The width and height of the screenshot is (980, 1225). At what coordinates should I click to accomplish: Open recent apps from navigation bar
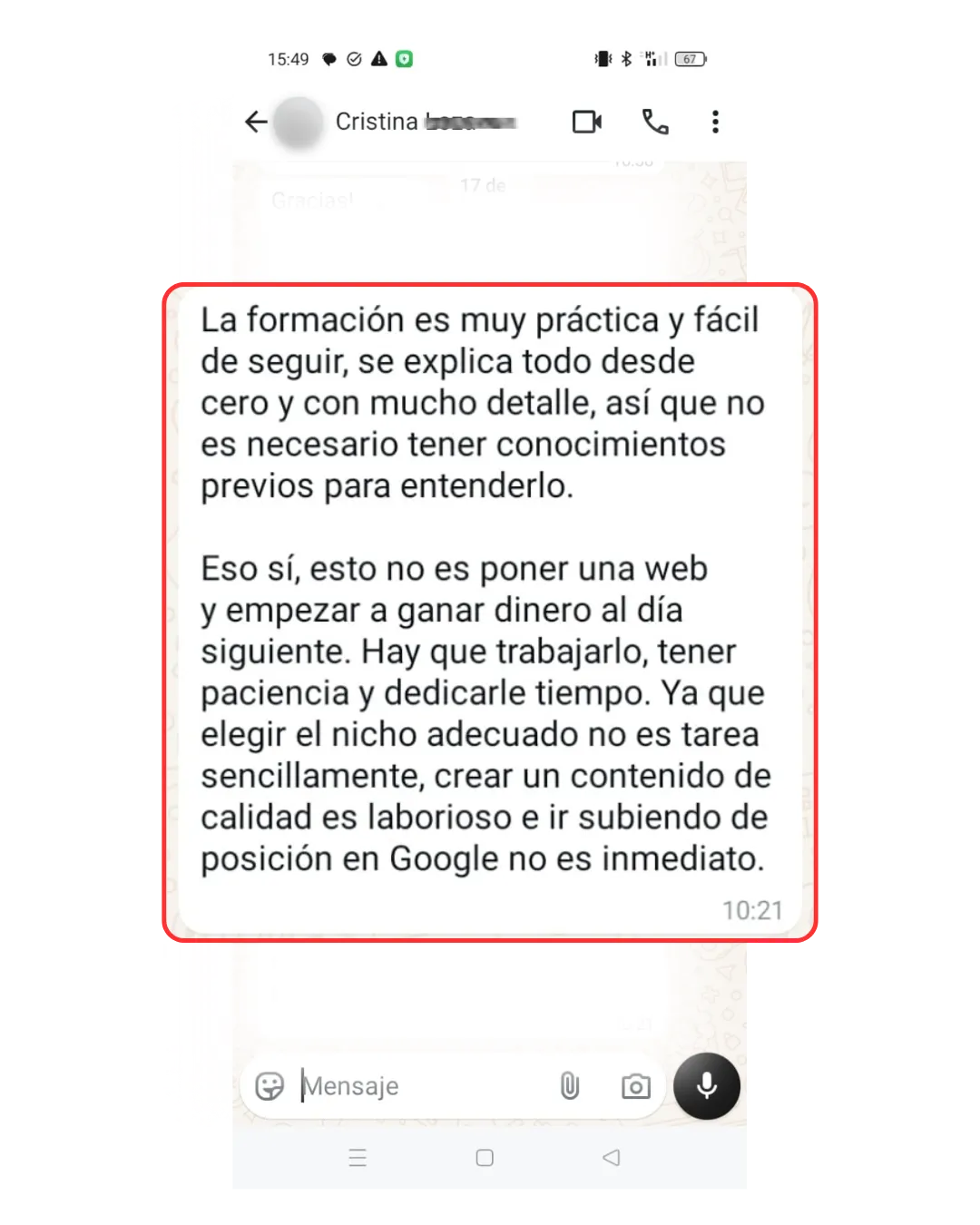click(x=358, y=1158)
